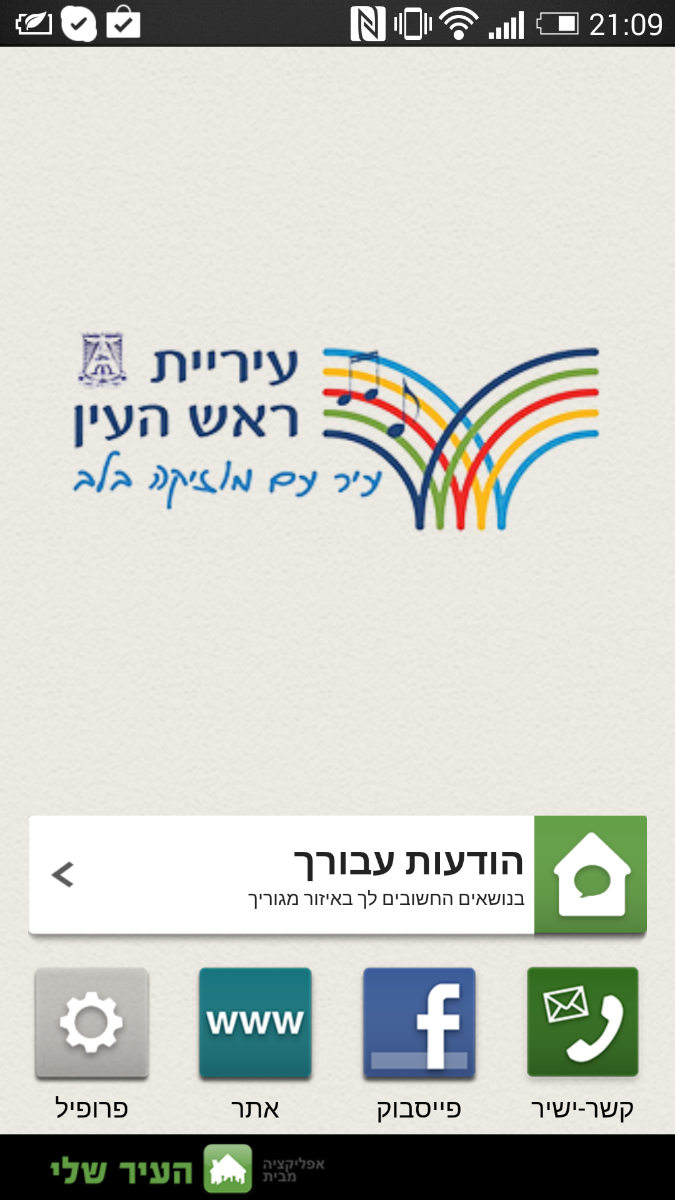675x1200 pixels.
Task: Open the אתר website button
Action: pyautogui.click(x=255, y=1022)
